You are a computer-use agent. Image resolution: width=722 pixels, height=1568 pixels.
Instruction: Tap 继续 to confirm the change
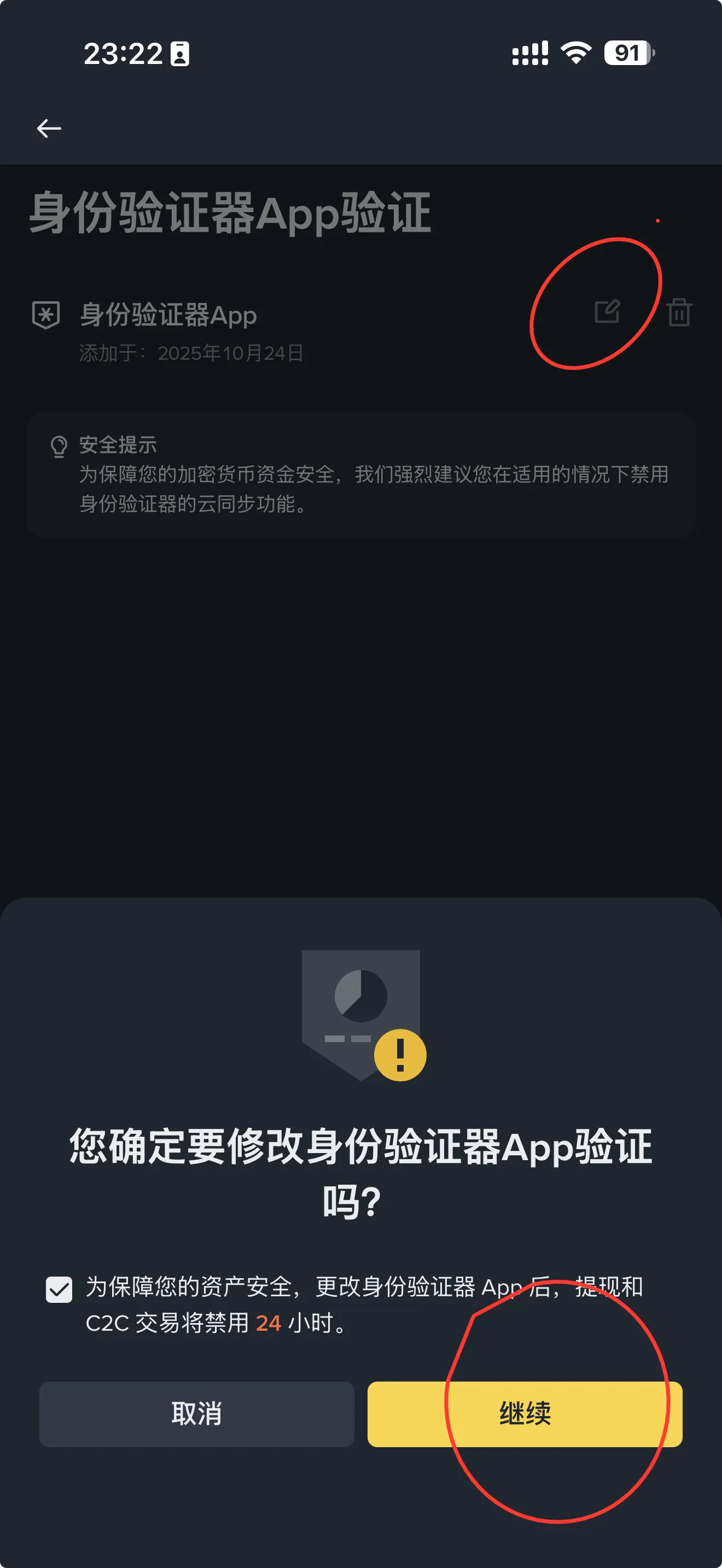coord(524,1413)
